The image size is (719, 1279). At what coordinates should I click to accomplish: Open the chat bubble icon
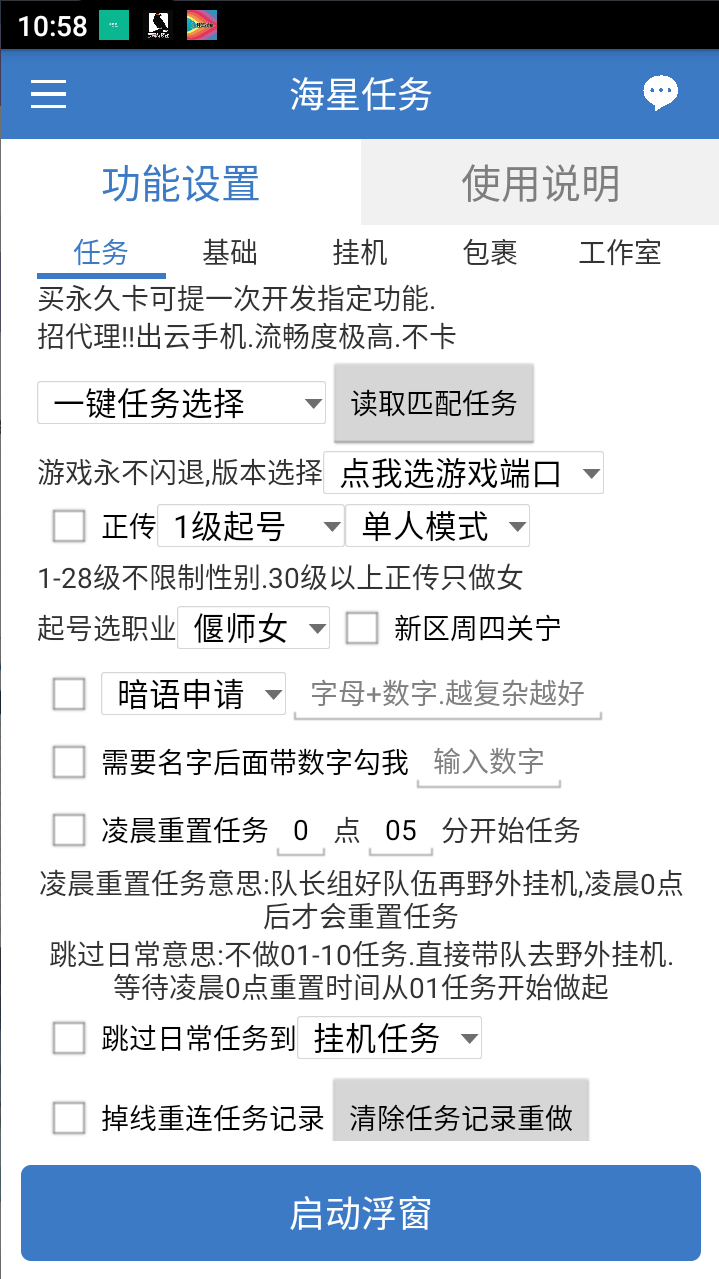(x=660, y=94)
